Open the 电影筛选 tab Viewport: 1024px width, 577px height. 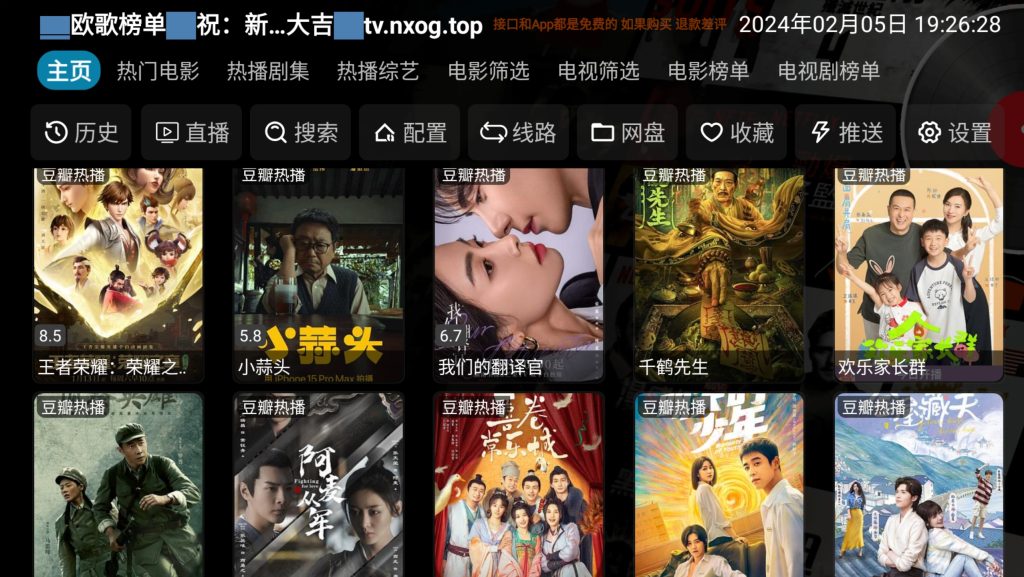point(488,71)
